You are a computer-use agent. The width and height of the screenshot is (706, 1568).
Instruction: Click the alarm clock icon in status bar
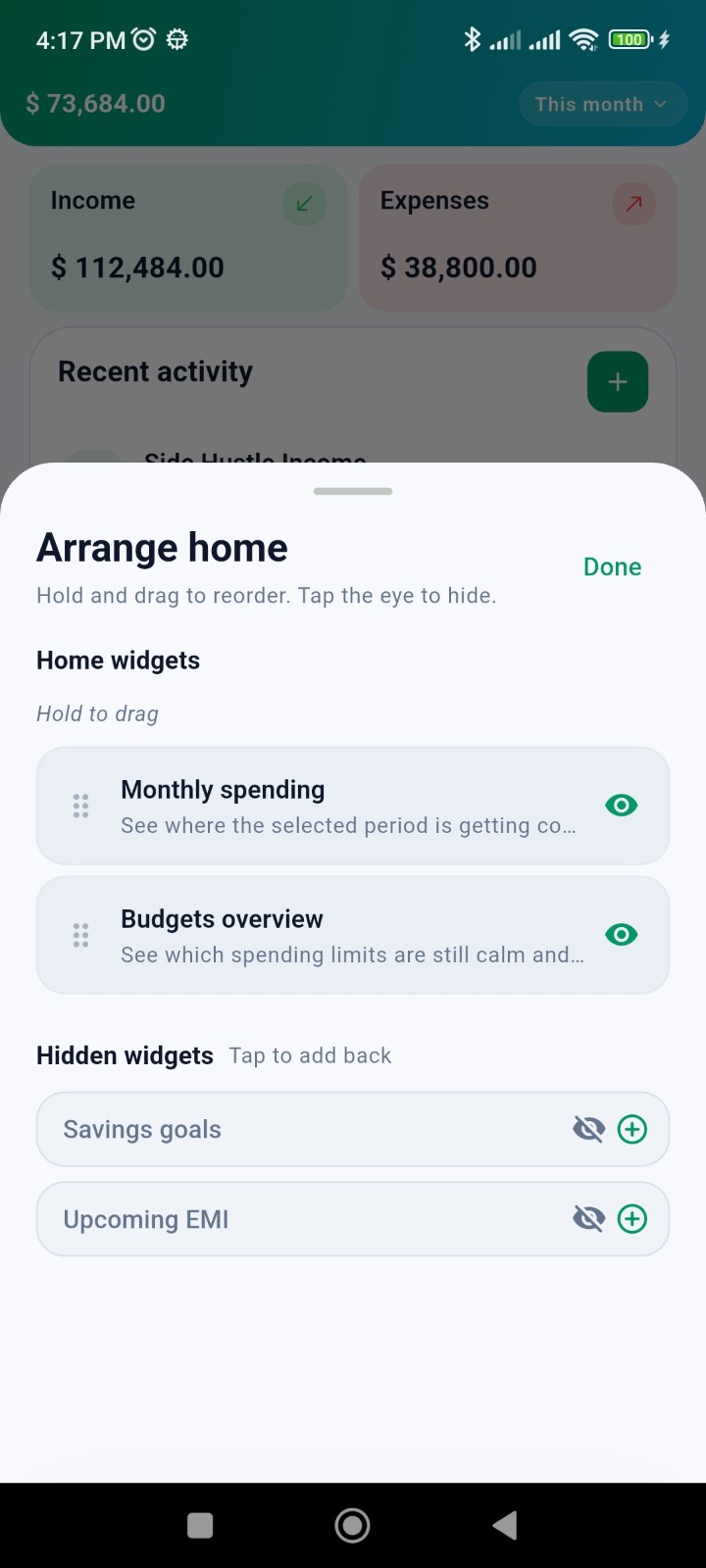tap(143, 38)
